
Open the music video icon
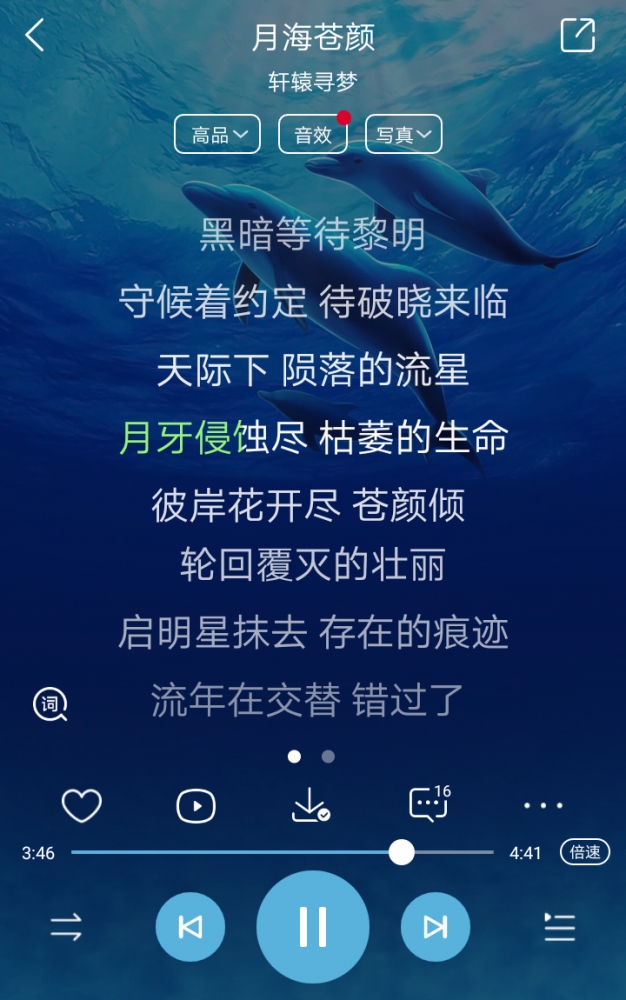(x=196, y=806)
